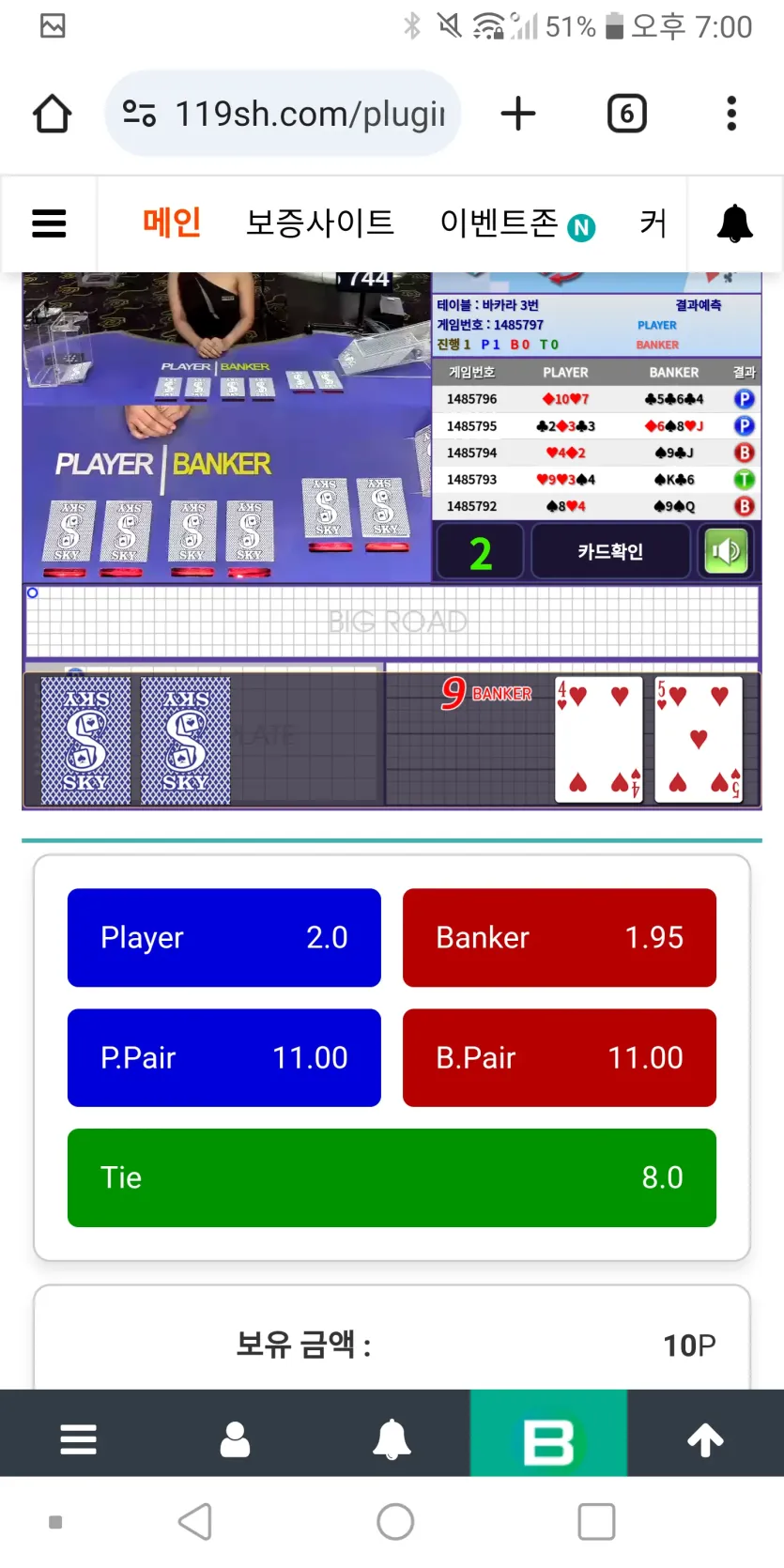Tap the 카드확인 button
This screenshot has height=1568, width=784.
pyautogui.click(x=610, y=552)
